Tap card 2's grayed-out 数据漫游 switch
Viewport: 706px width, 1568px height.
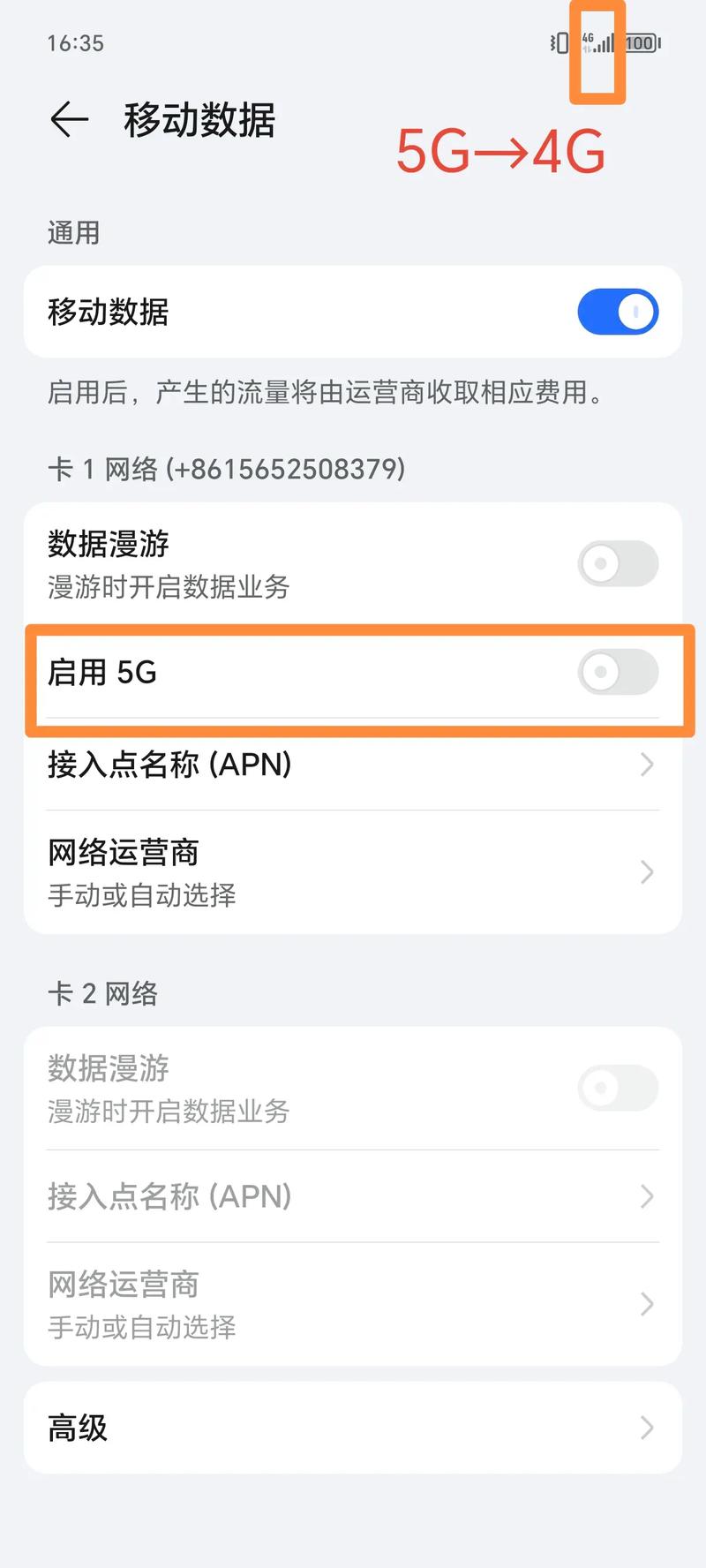tap(618, 1088)
